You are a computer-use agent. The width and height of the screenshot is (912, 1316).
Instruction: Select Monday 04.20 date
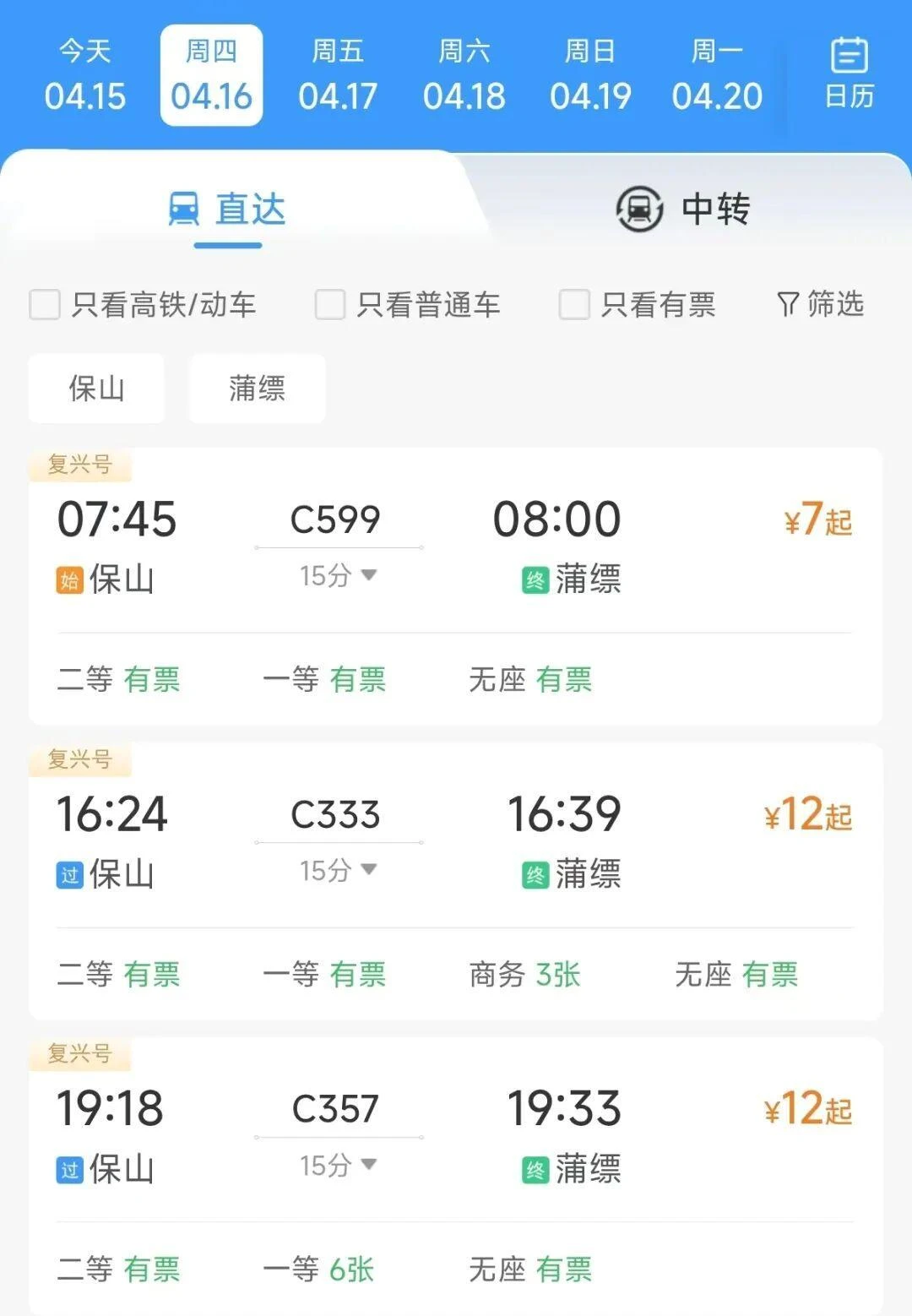click(x=717, y=76)
